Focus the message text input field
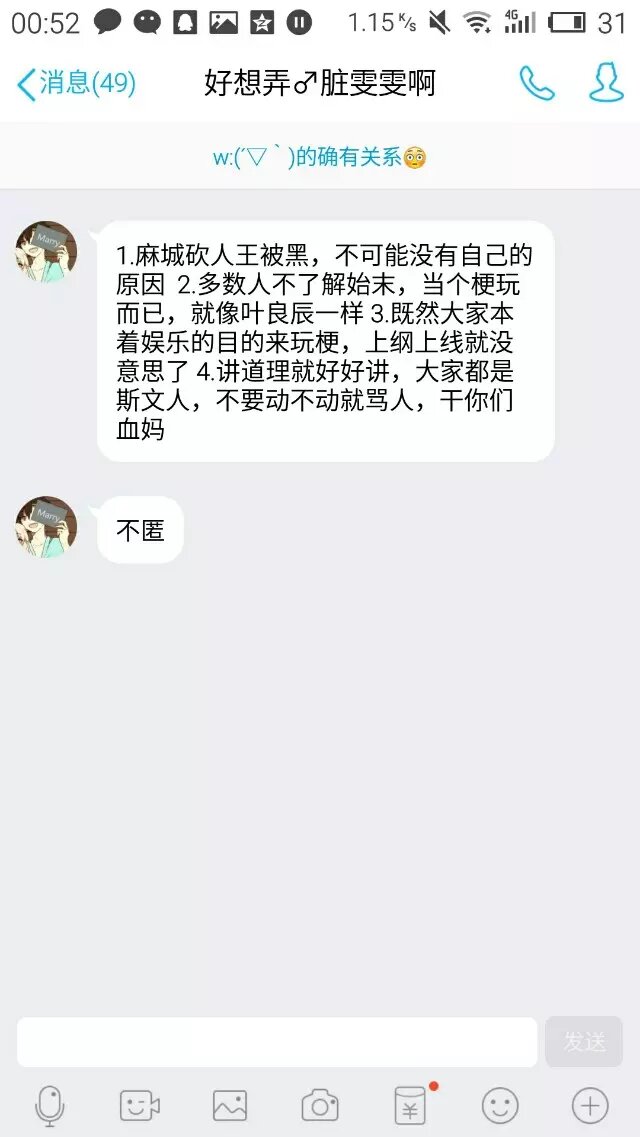 tap(277, 1042)
